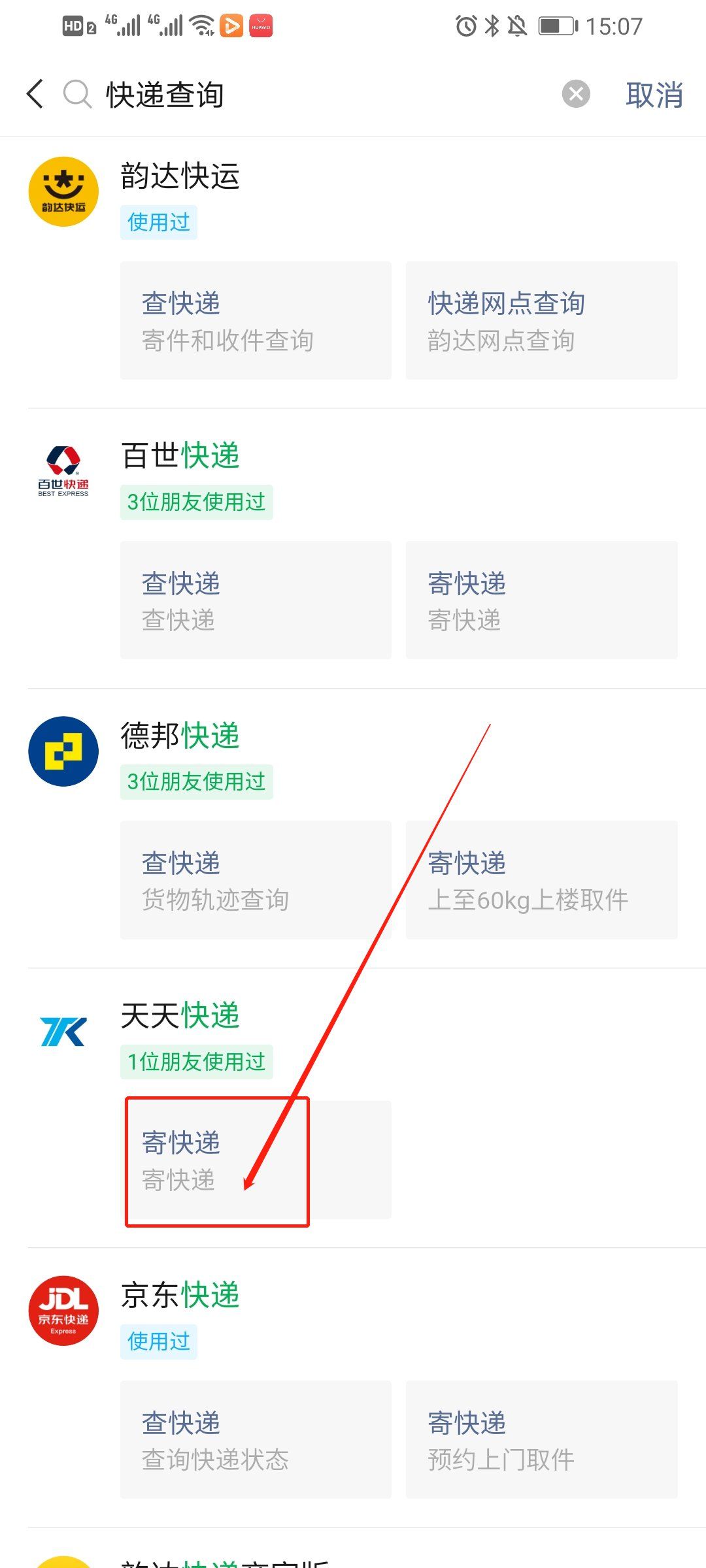Open the 德邦快递 mini program
This screenshot has width=706, height=1568.
[180, 736]
